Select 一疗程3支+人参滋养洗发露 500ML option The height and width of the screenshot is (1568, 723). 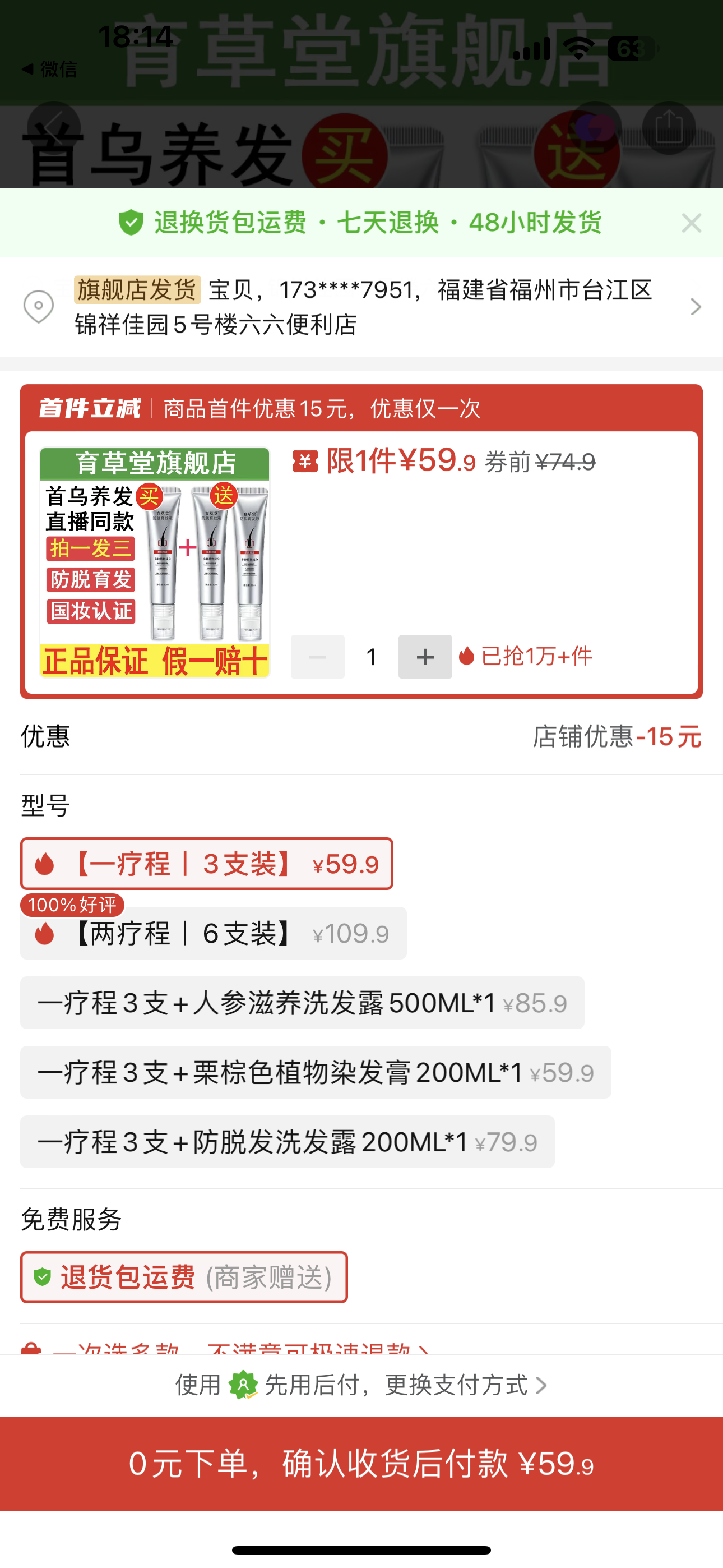(x=302, y=1003)
